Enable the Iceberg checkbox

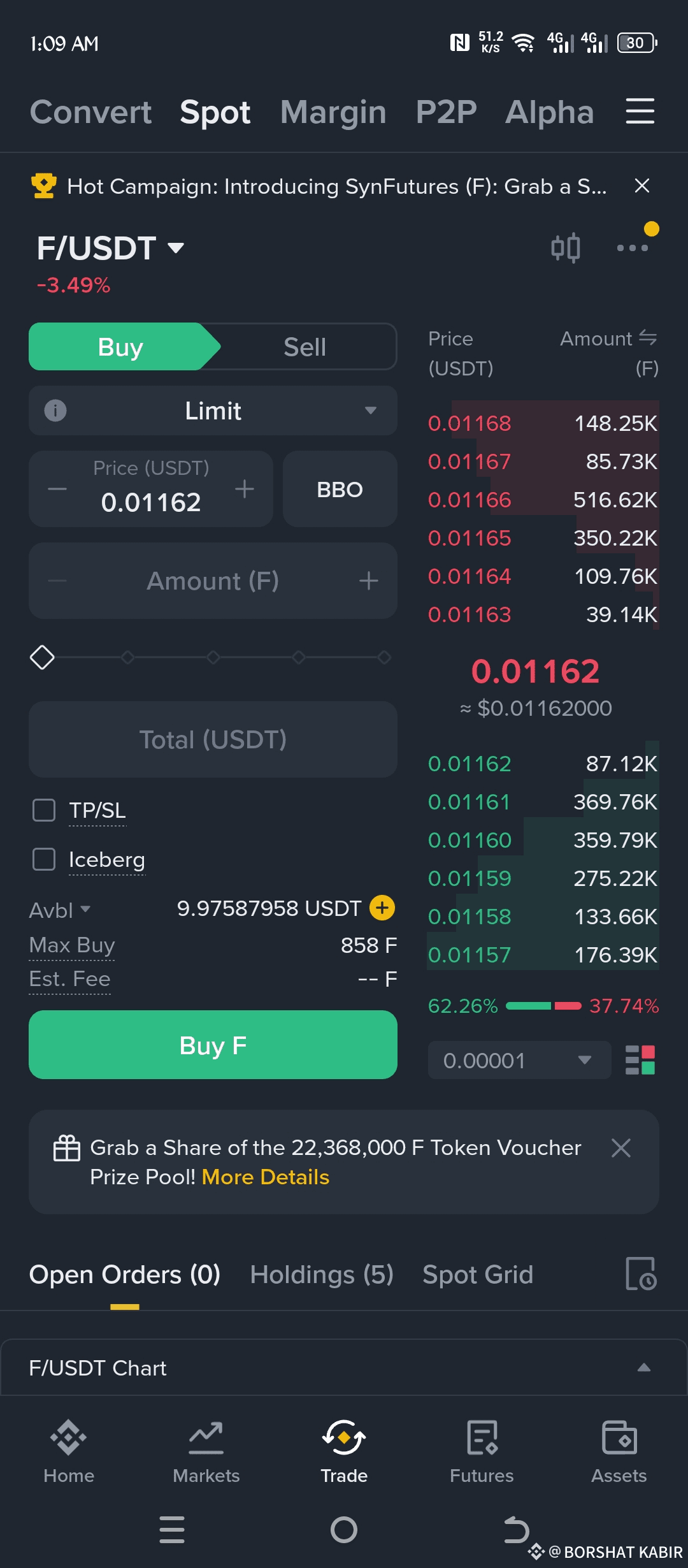coord(44,859)
